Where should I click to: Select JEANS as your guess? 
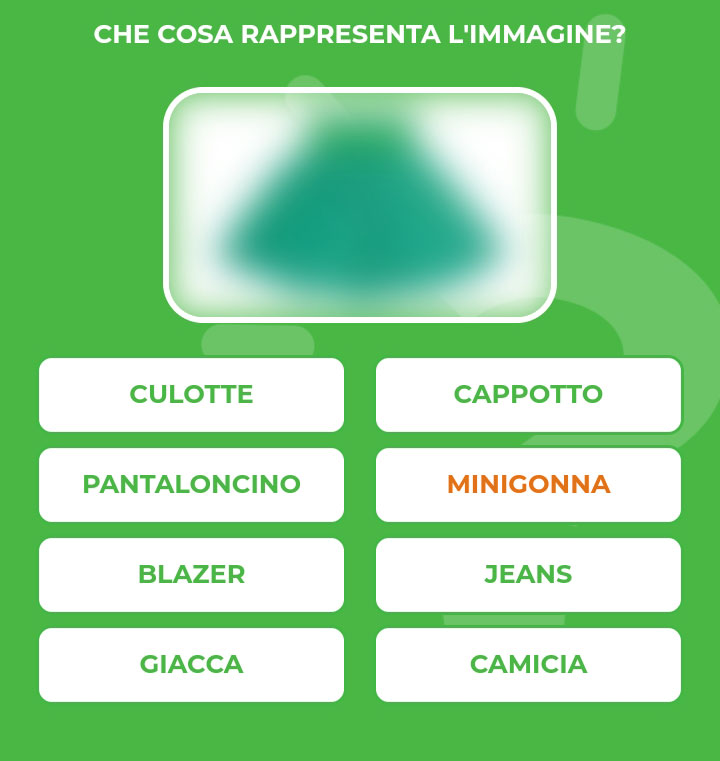528,575
